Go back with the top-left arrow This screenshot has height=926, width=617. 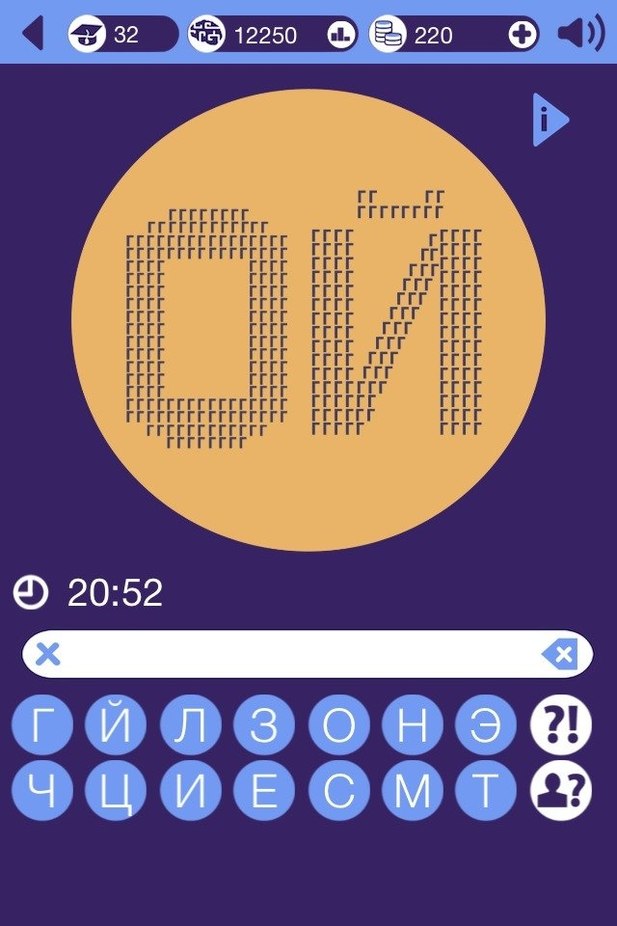(x=33, y=34)
